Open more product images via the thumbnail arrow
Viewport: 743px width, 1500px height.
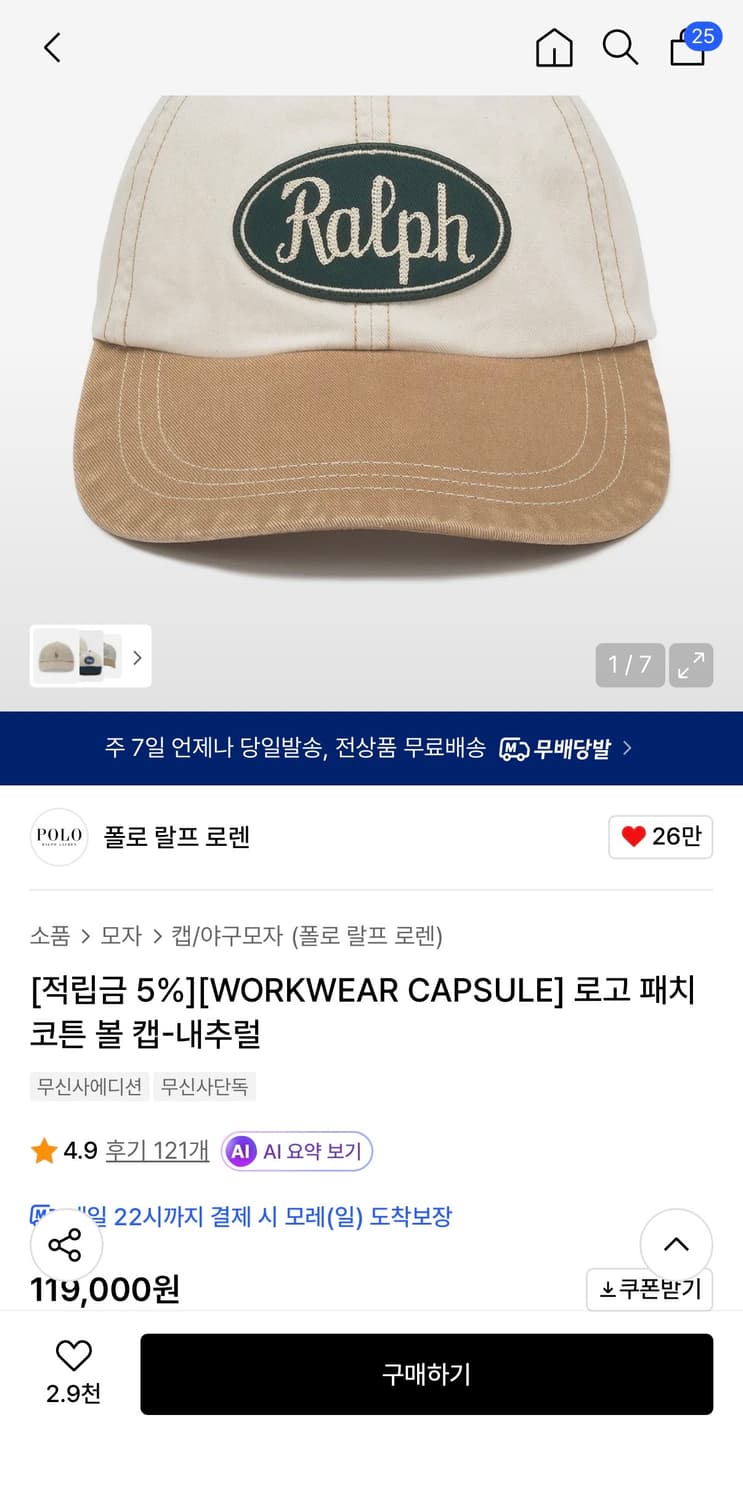coord(137,657)
